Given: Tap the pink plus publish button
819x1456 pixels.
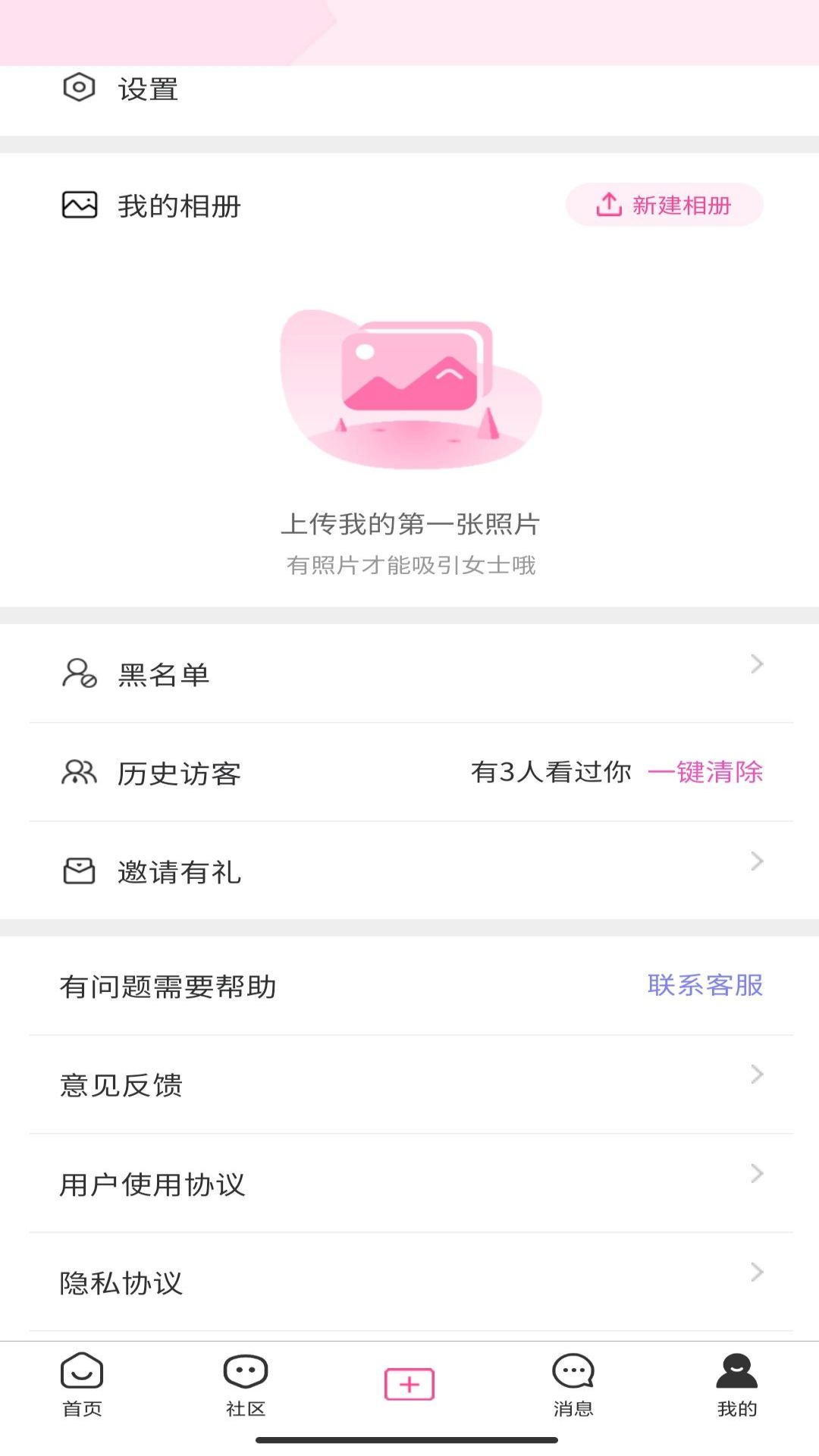Looking at the screenshot, I should (x=409, y=1384).
